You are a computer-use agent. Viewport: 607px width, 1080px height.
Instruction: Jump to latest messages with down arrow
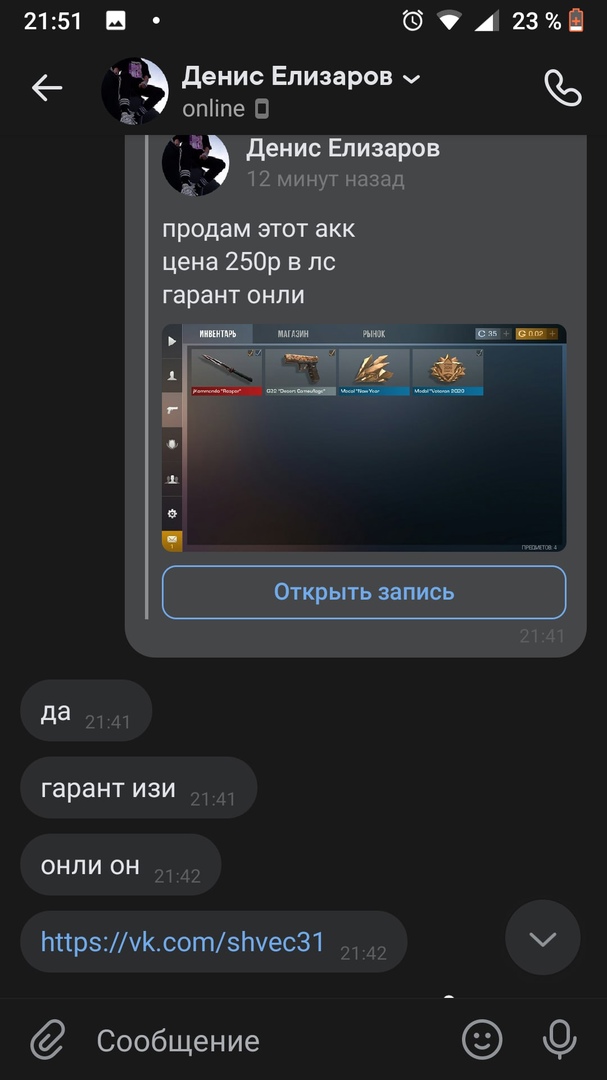[x=542, y=938]
